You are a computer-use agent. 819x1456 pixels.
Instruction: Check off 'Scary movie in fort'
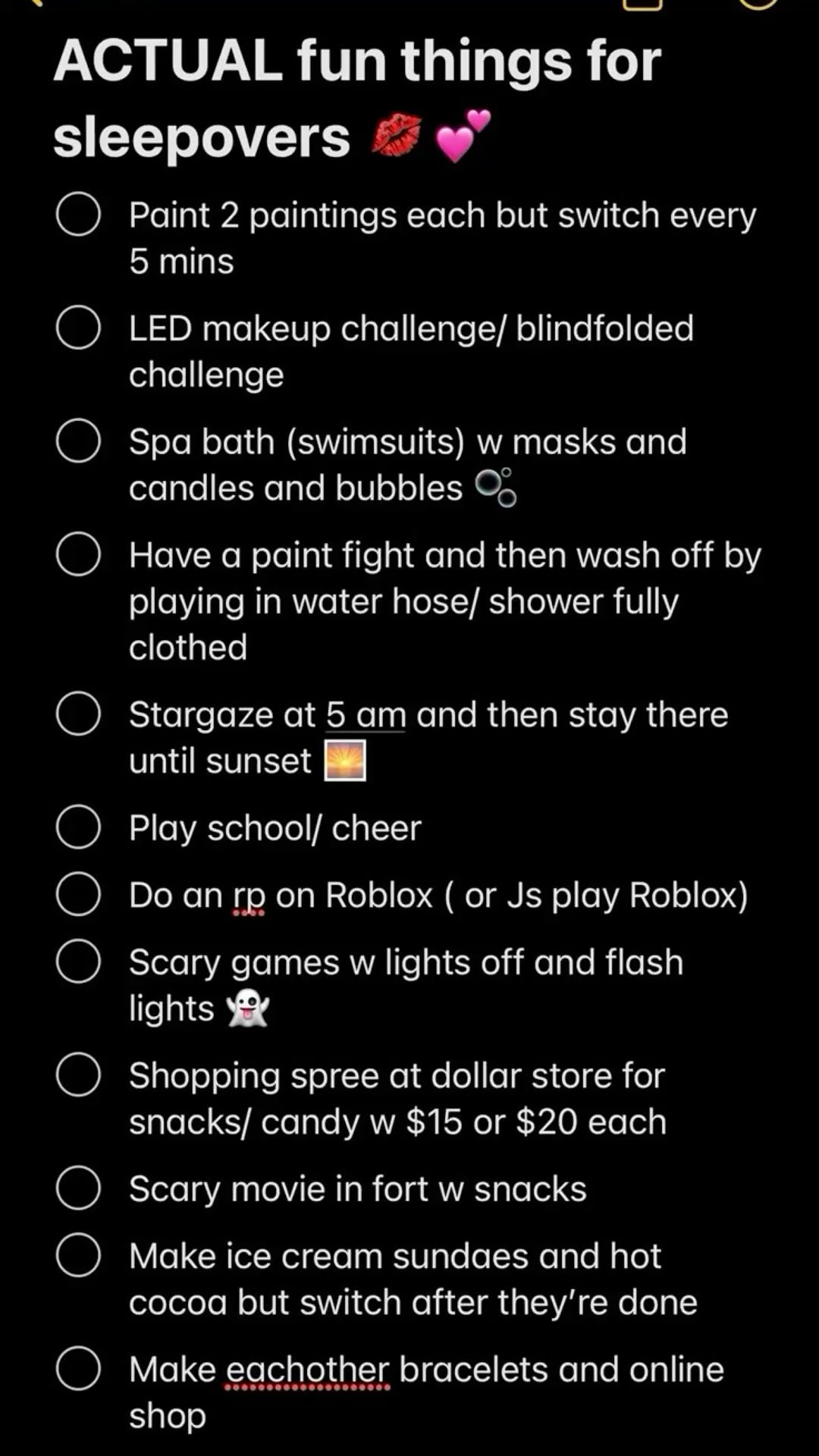78,1188
